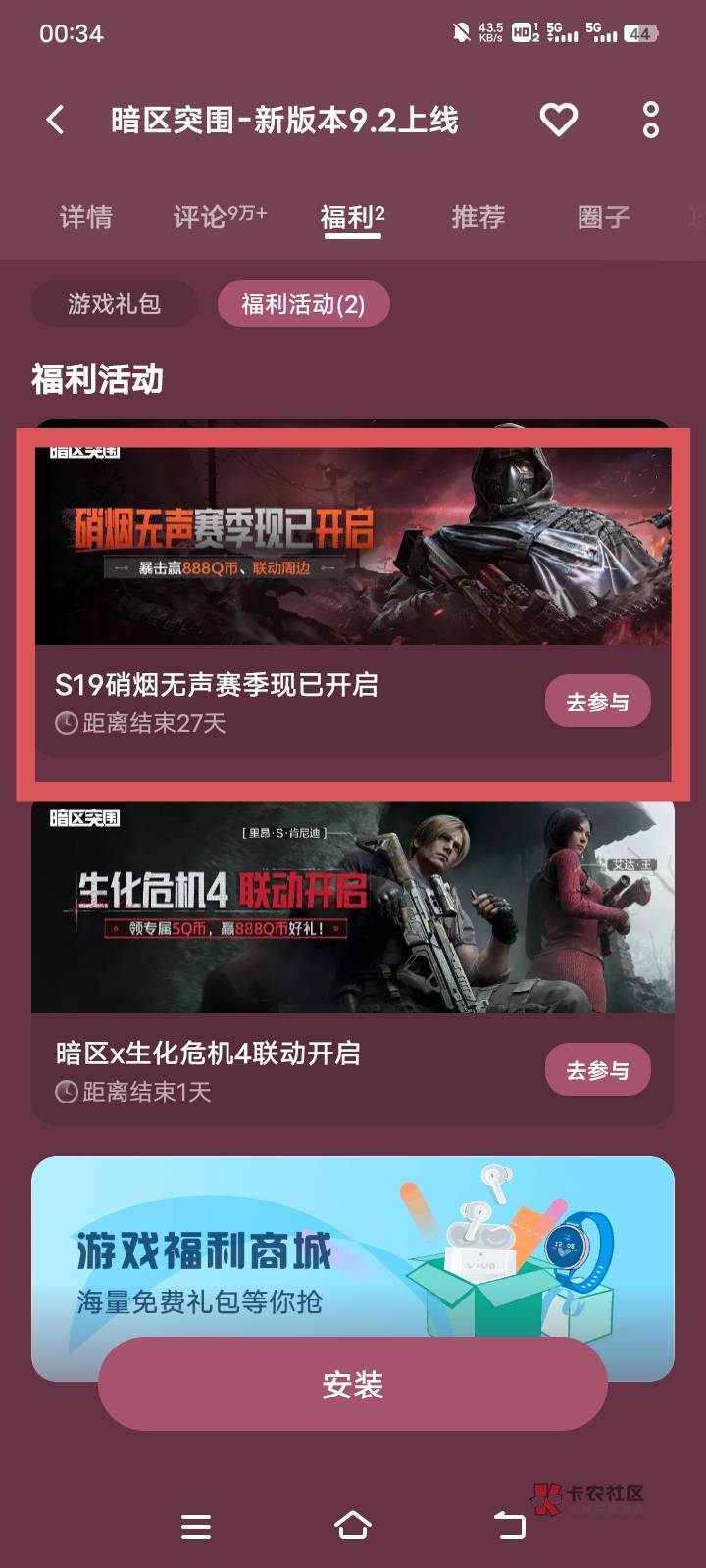Tap the 安装 install button
Viewport: 706px width, 1568px height.
pyautogui.click(x=353, y=1385)
